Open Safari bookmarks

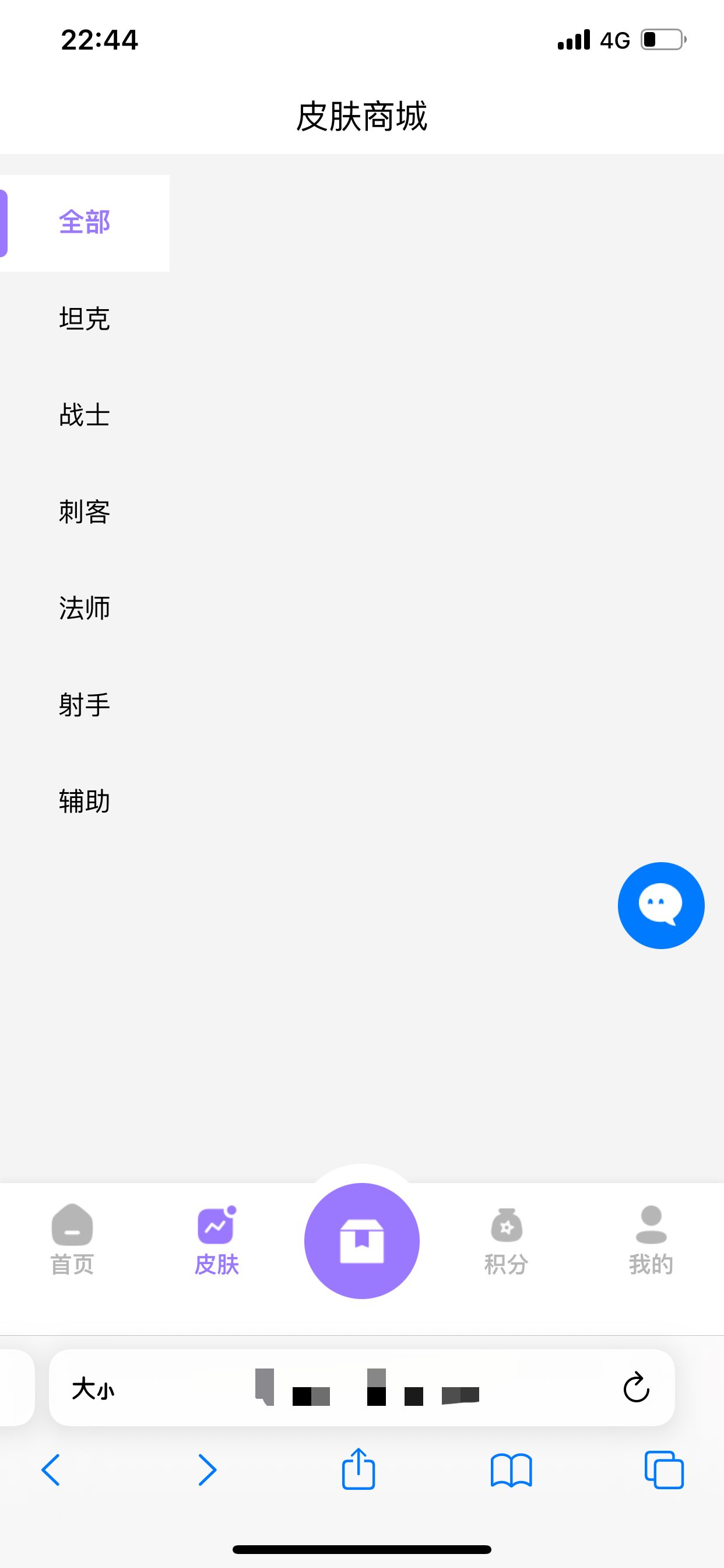click(x=511, y=1470)
